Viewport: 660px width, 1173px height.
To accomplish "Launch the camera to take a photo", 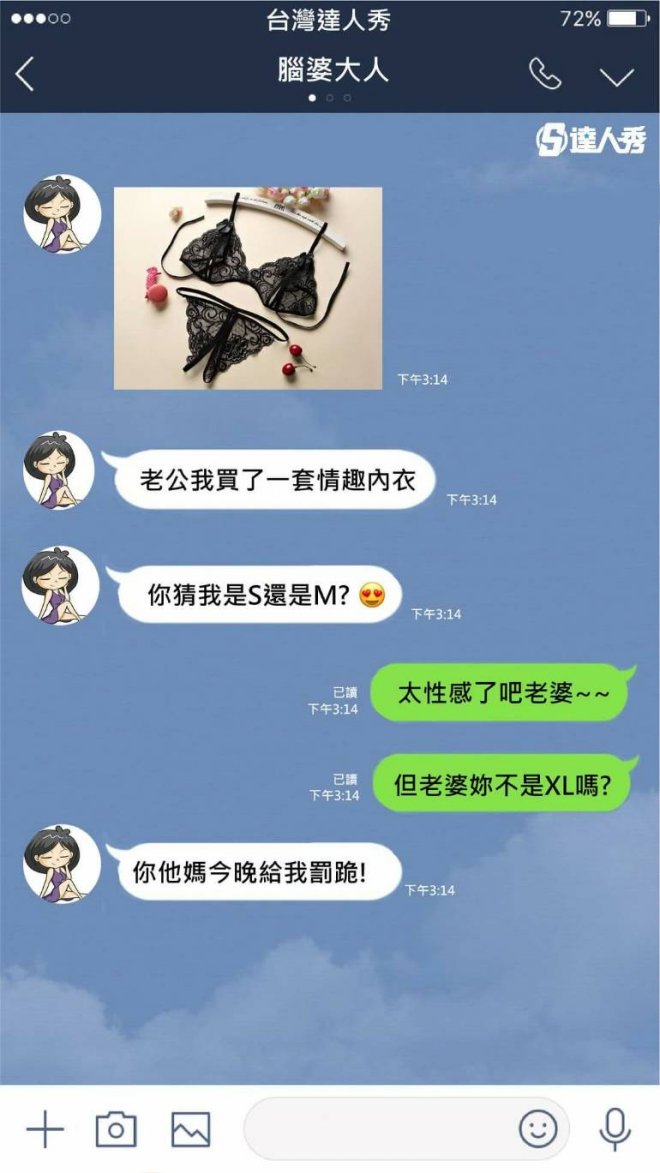I will coord(116,1130).
